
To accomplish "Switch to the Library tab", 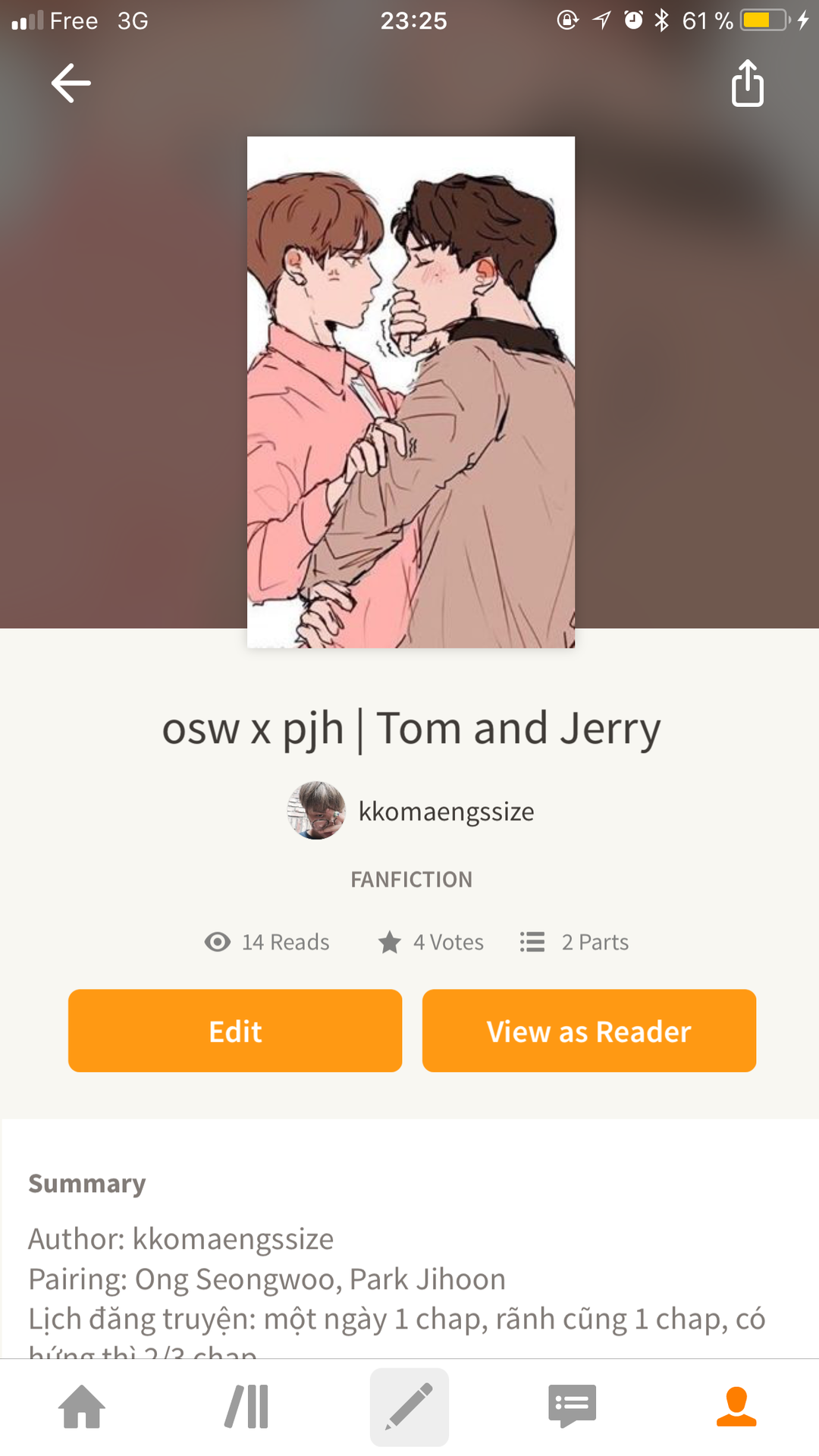I will pyautogui.click(x=246, y=1407).
